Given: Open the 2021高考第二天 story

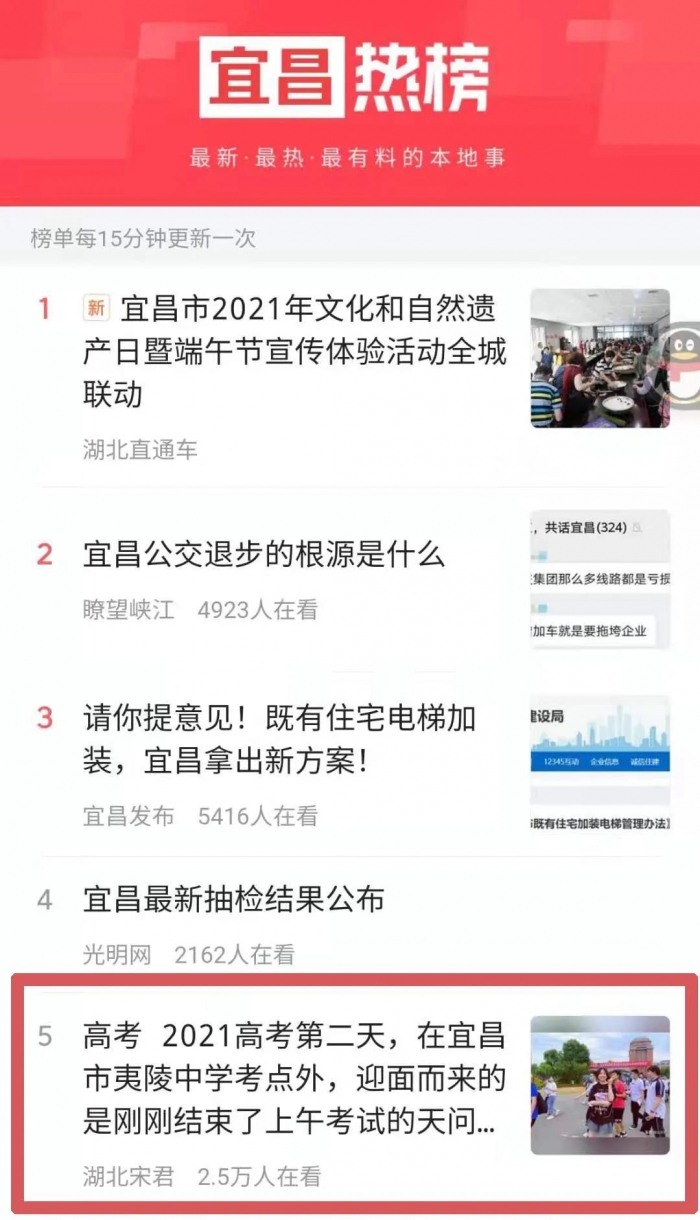Looking at the screenshot, I should pos(294,1077).
